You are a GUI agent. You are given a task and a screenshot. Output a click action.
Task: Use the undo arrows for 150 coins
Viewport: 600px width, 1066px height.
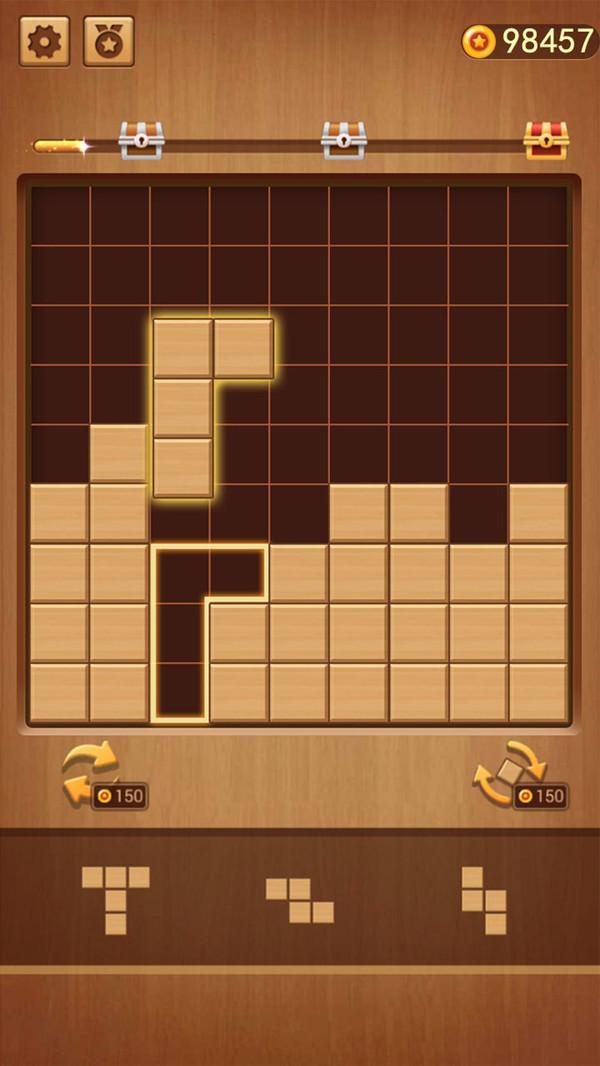click(x=104, y=775)
